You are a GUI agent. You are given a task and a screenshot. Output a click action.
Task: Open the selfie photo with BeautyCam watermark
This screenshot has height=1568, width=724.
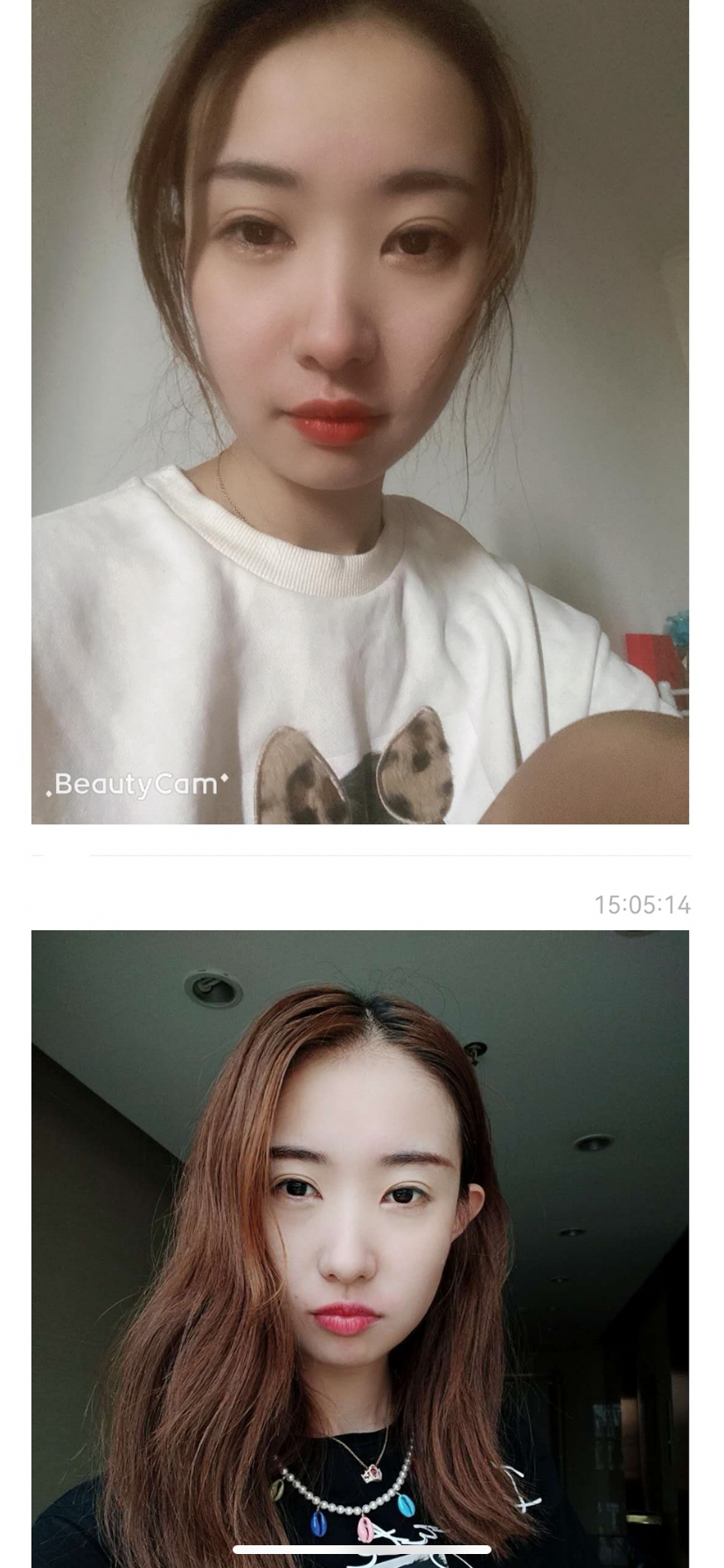[360, 411]
